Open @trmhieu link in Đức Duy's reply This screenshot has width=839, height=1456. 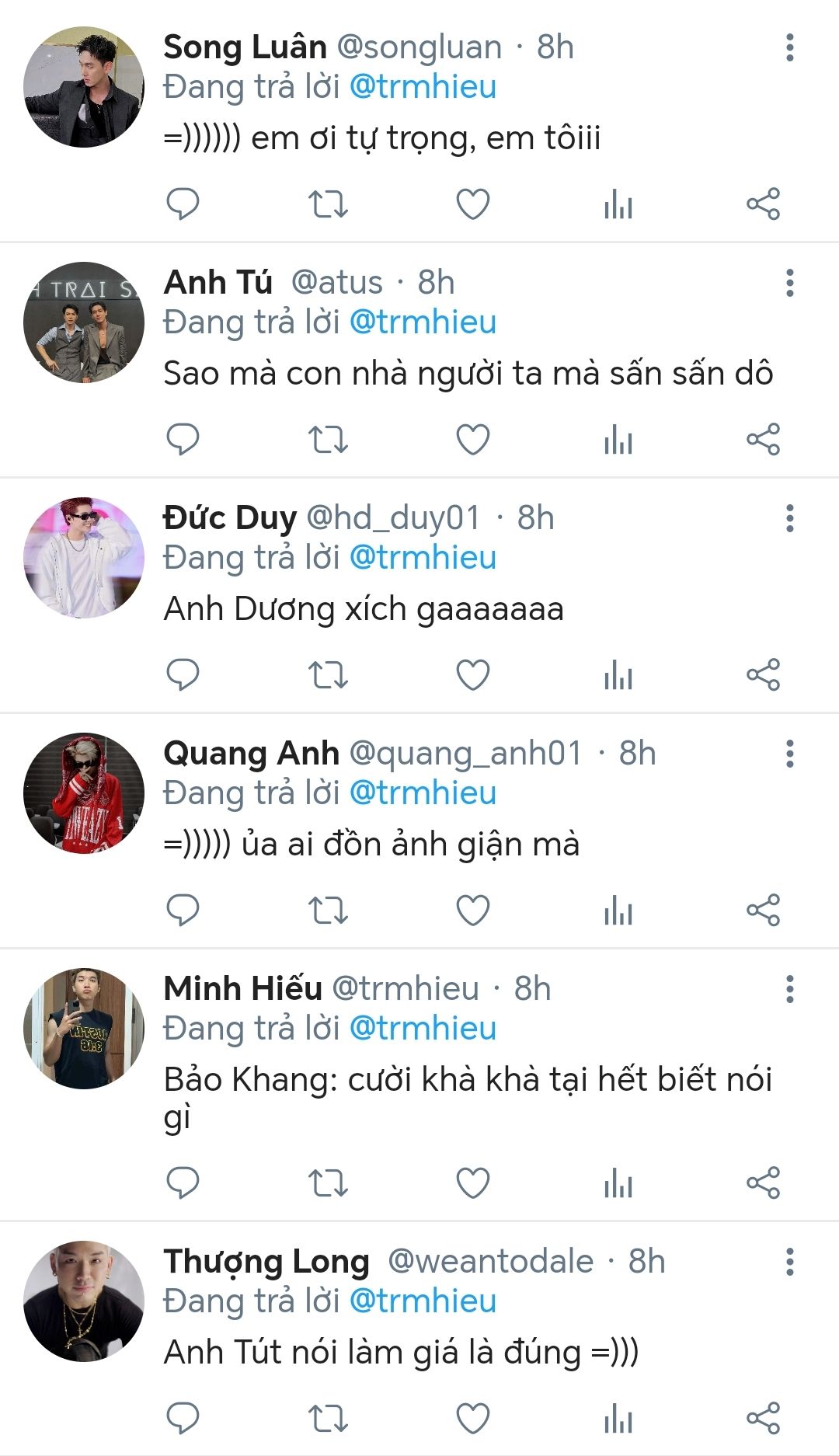click(x=423, y=558)
